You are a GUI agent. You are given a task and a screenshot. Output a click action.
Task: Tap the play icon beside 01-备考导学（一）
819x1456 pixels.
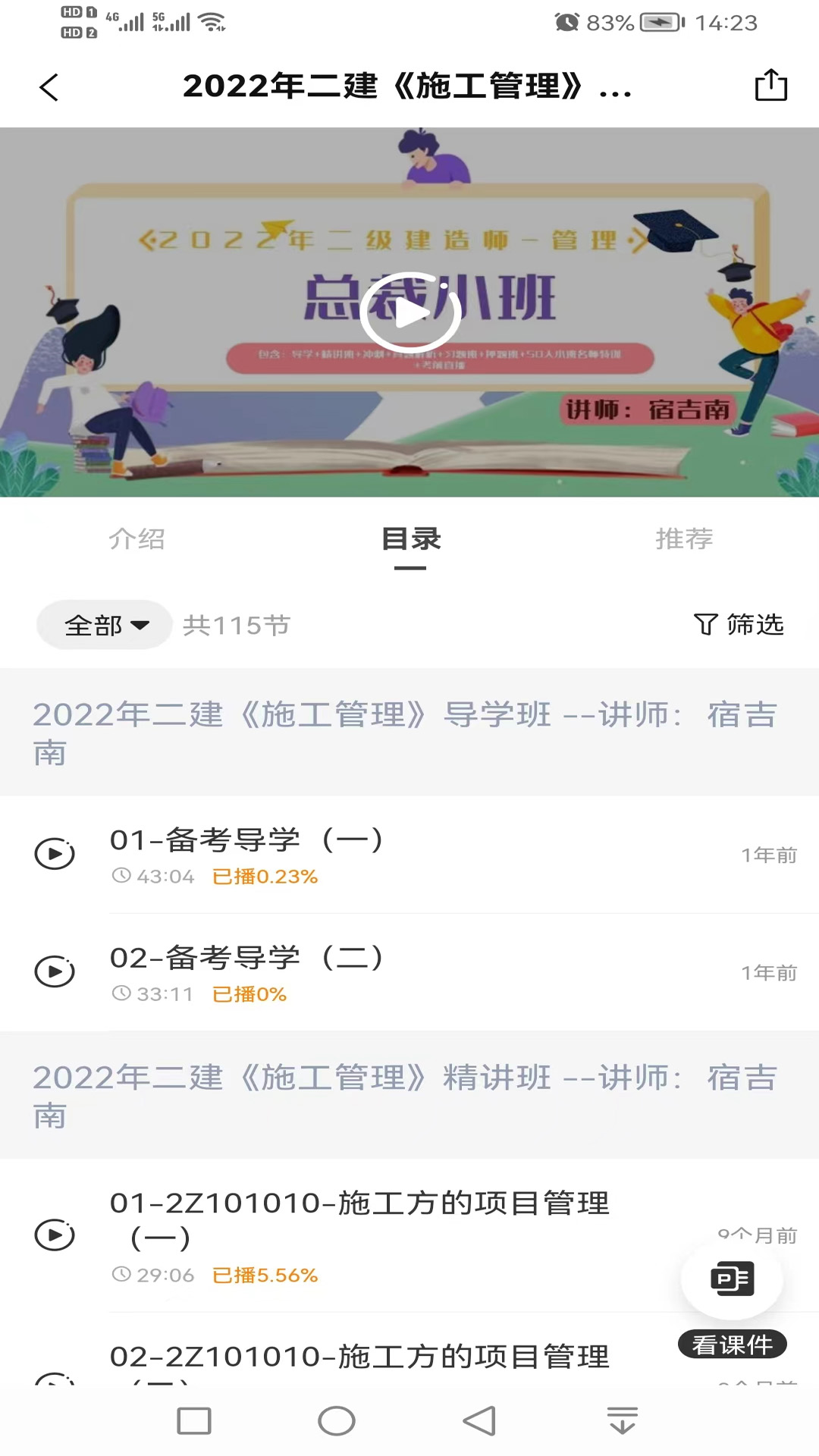pos(55,854)
